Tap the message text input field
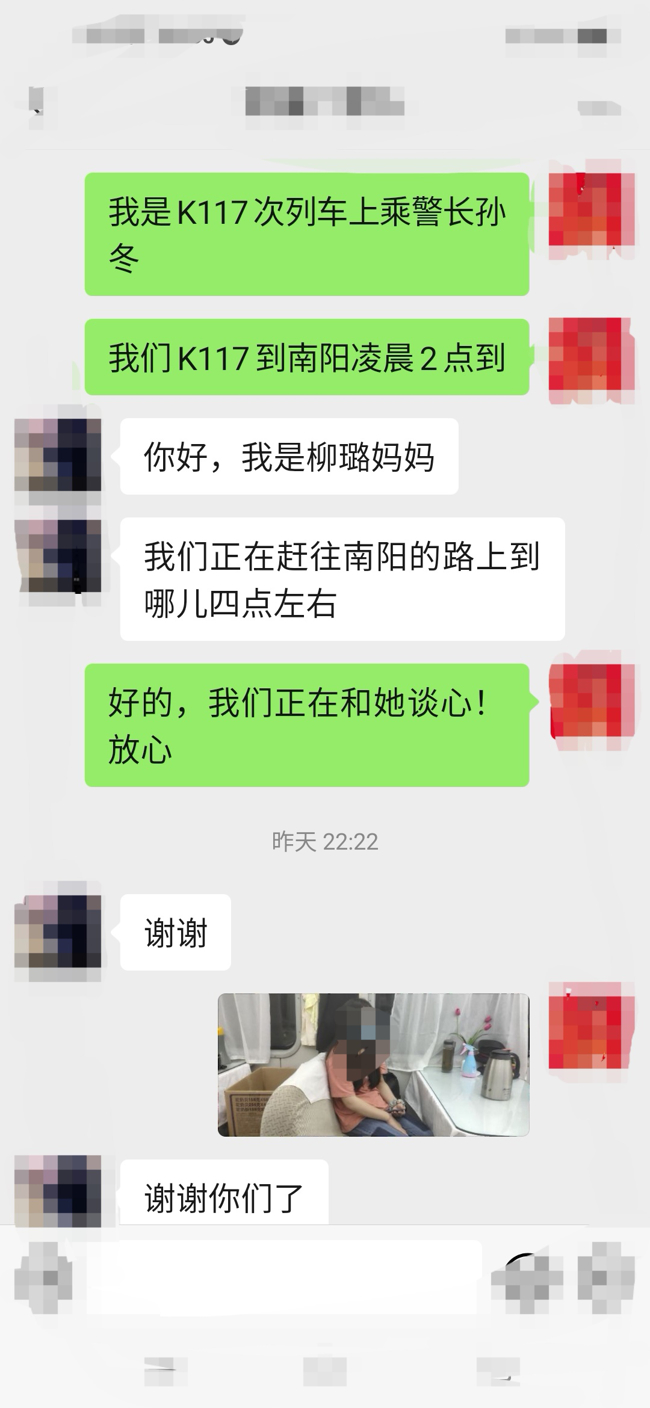Screen dimensions: 650x1408 pos(282,1277)
